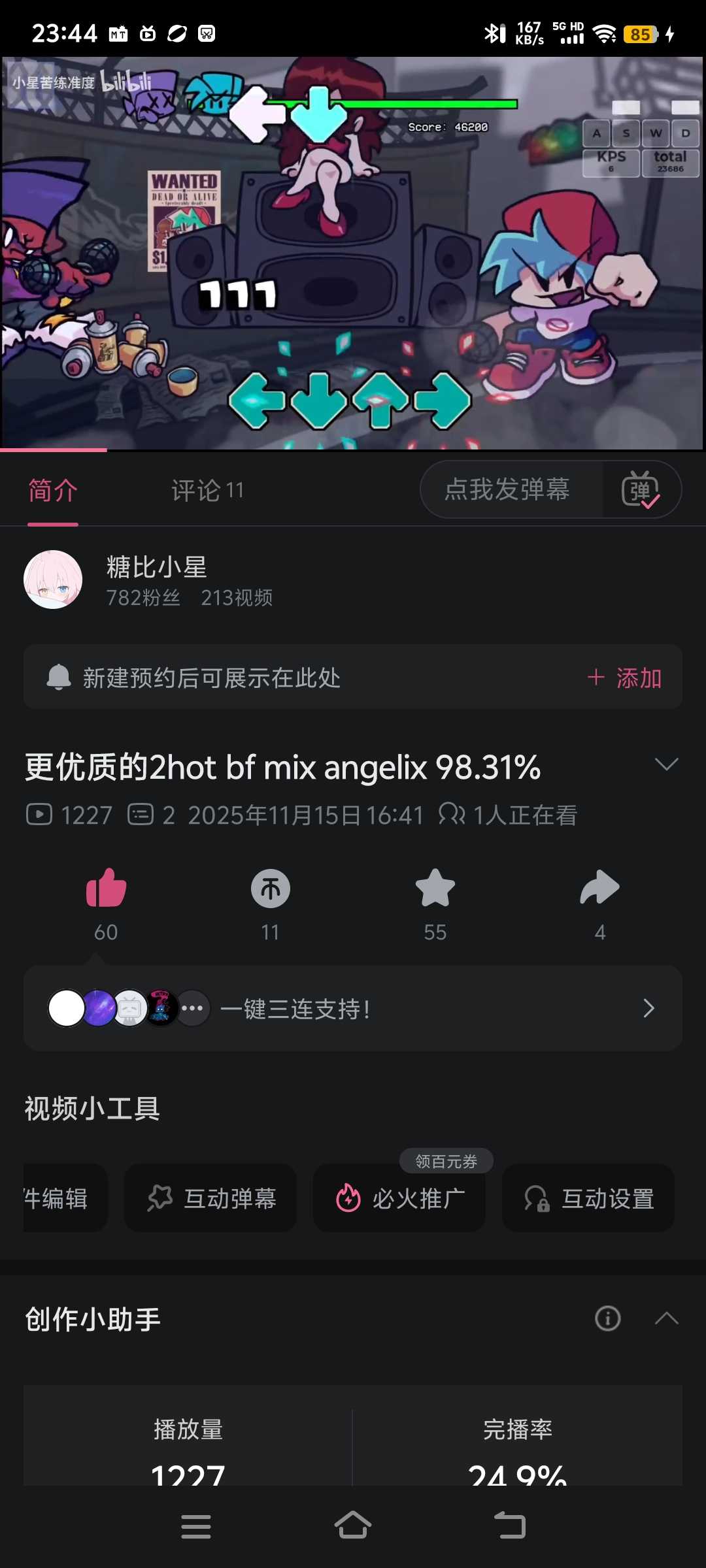The image size is (706, 1568).
Task: Open 糖比小星's profile avatar
Action: coord(53,580)
